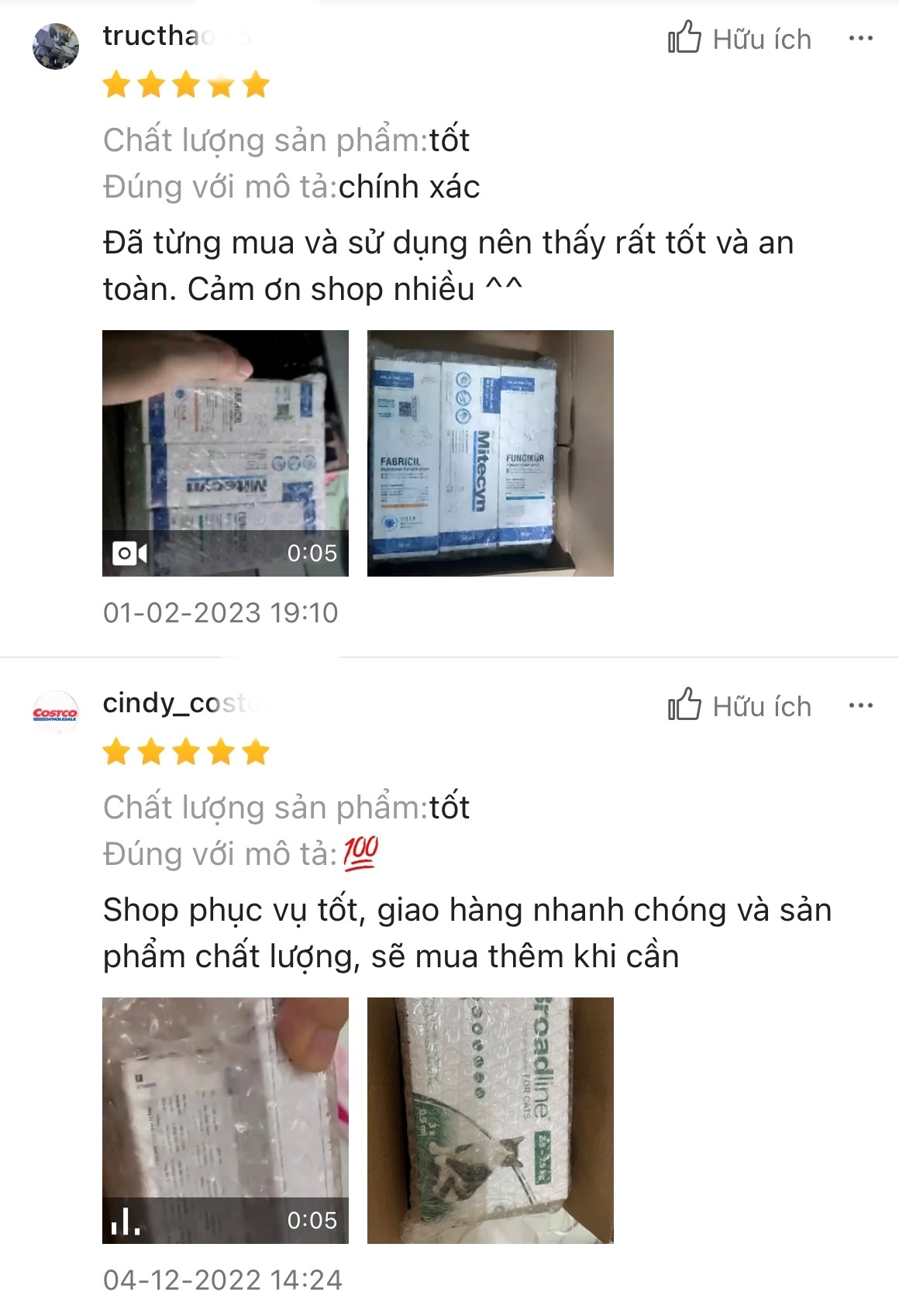Open tructha's profile avatar
Image resolution: width=899 pixels, height=1316 pixels.
tap(56, 47)
